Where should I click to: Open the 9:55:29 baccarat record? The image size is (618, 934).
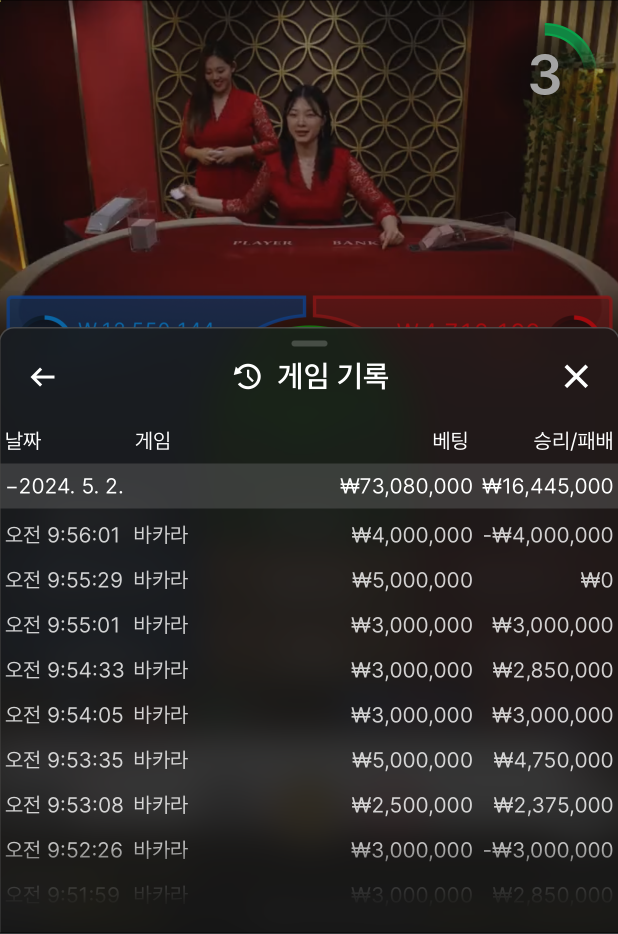point(308,580)
